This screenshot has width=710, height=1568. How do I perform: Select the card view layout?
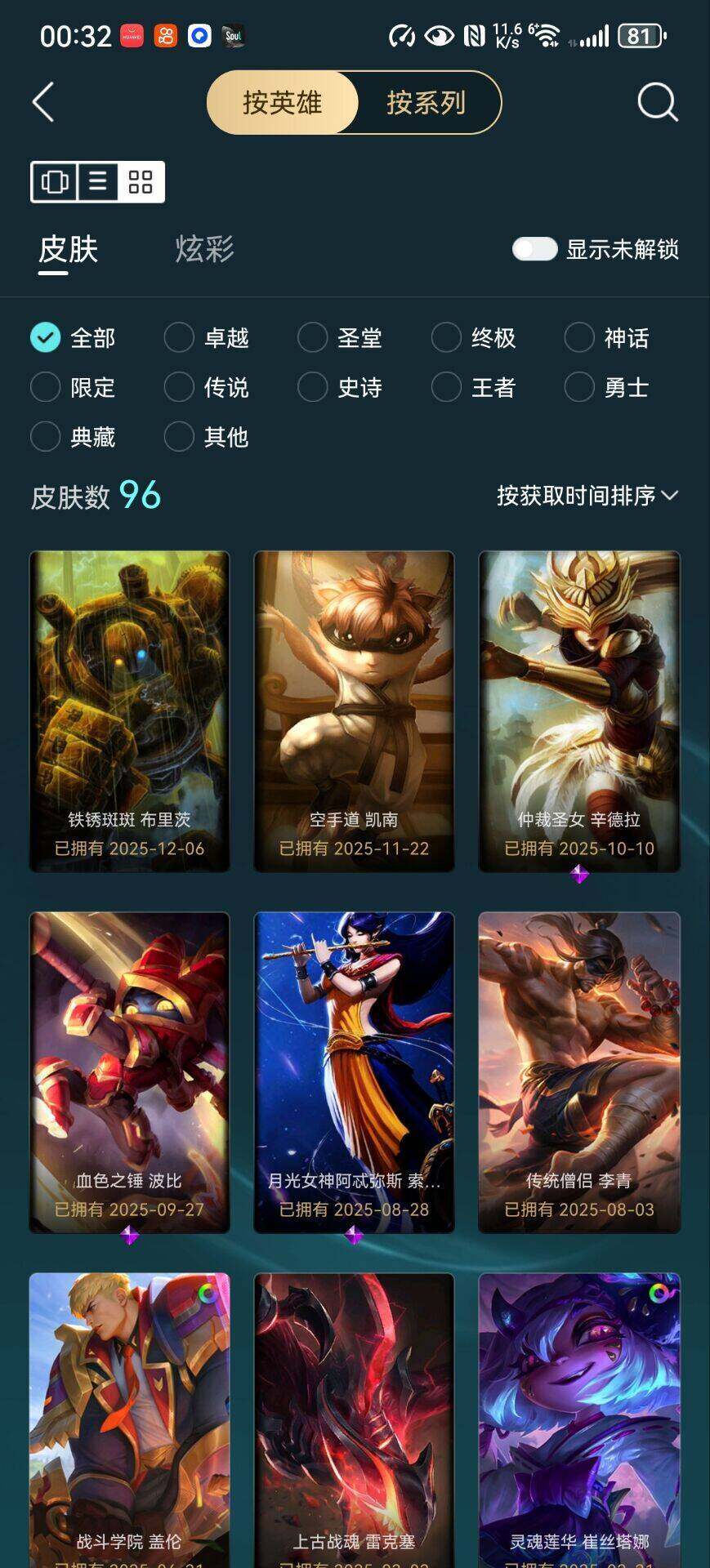coord(54,181)
